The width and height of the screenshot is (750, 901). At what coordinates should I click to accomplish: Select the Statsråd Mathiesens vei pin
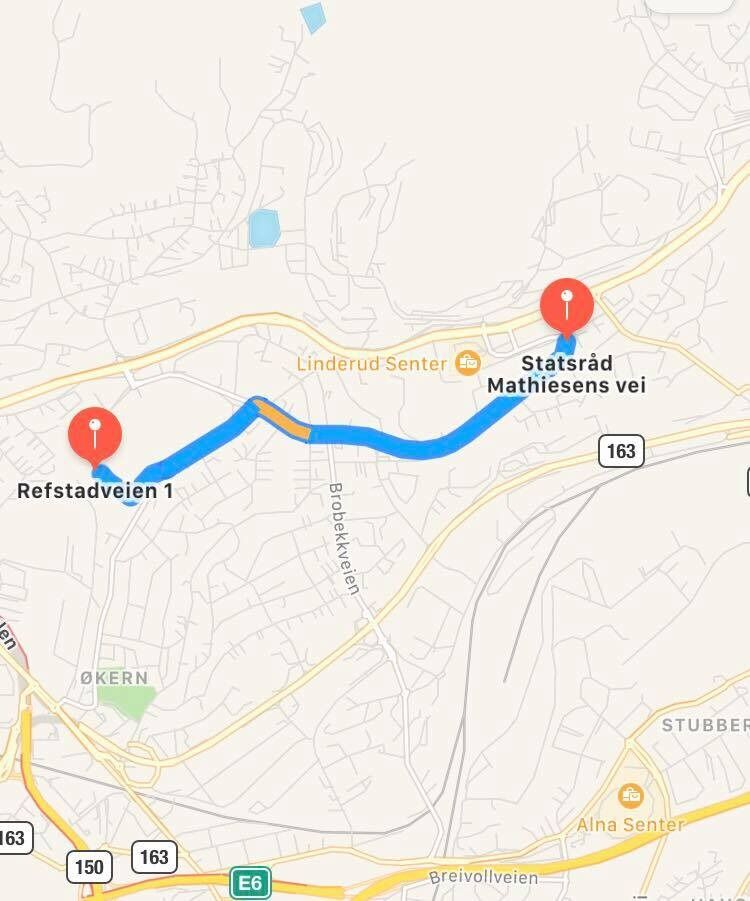(x=567, y=305)
